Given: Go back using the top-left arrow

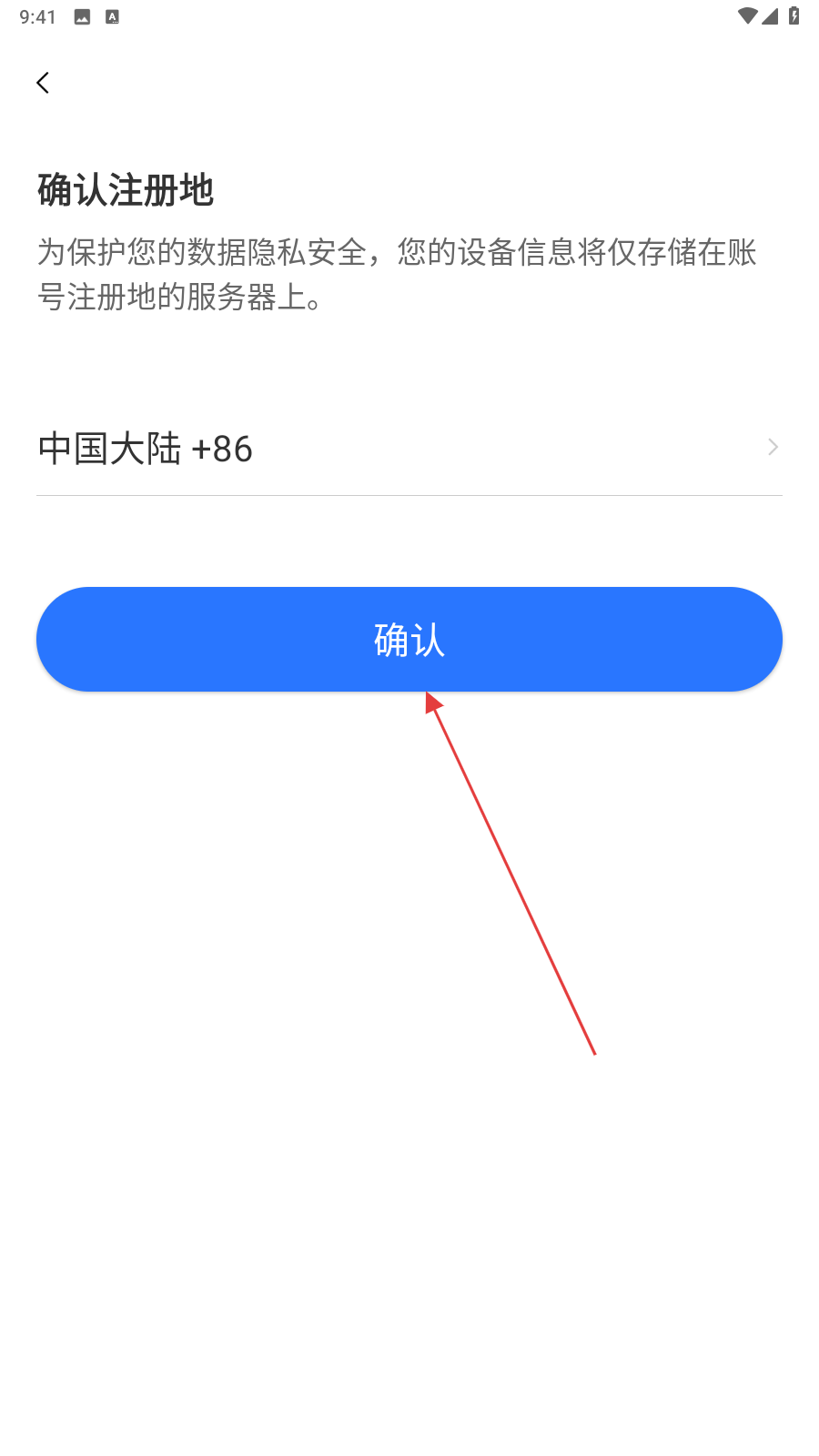Looking at the screenshot, I should pos(43,83).
